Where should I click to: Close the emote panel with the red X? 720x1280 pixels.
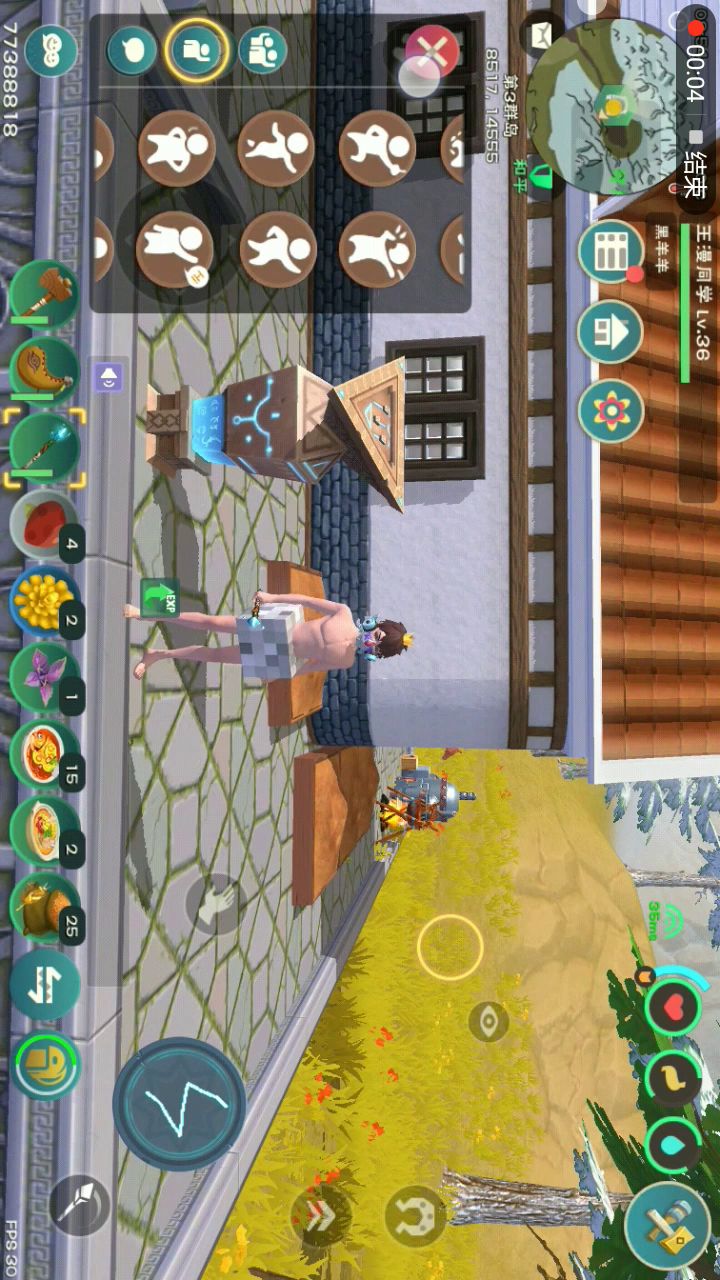click(432, 52)
